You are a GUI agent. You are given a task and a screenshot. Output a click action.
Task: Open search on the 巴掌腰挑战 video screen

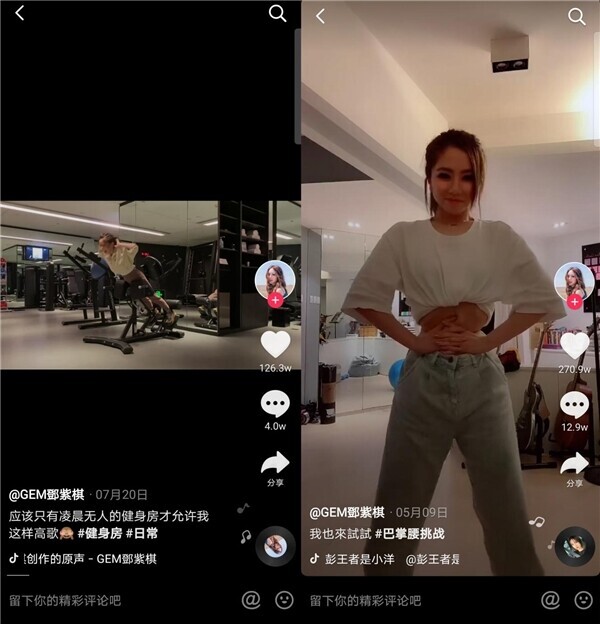click(x=577, y=16)
